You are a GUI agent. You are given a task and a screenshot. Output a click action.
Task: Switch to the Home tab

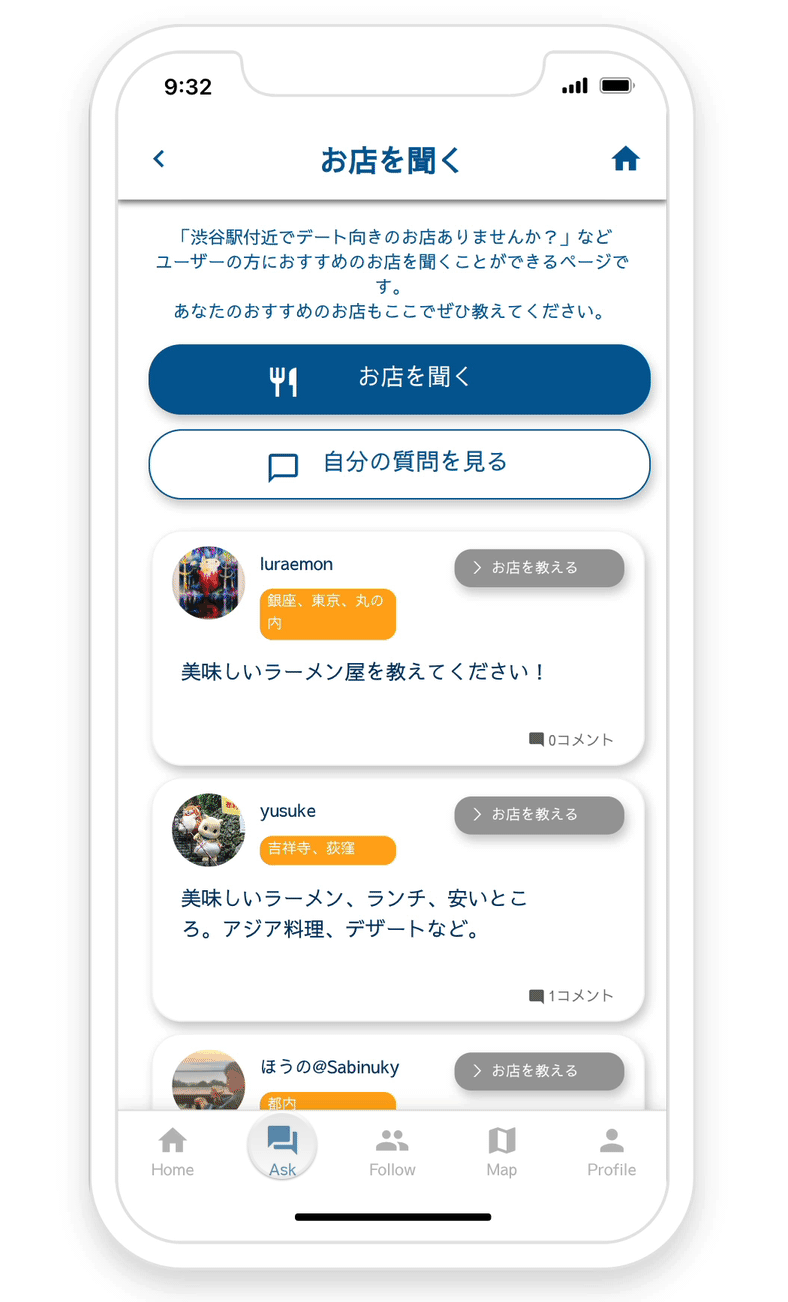[x=173, y=1151]
